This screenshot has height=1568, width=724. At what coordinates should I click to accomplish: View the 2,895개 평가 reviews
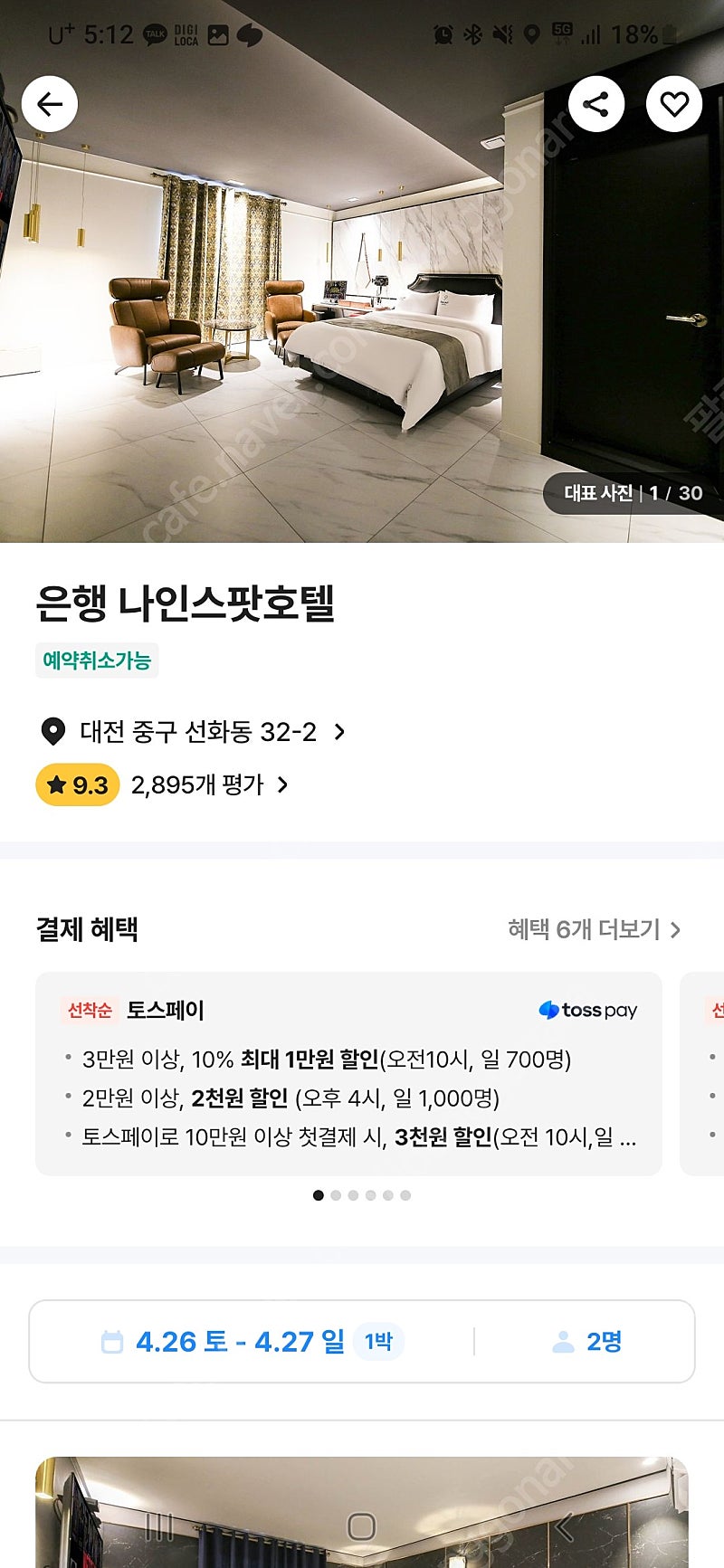point(210,784)
